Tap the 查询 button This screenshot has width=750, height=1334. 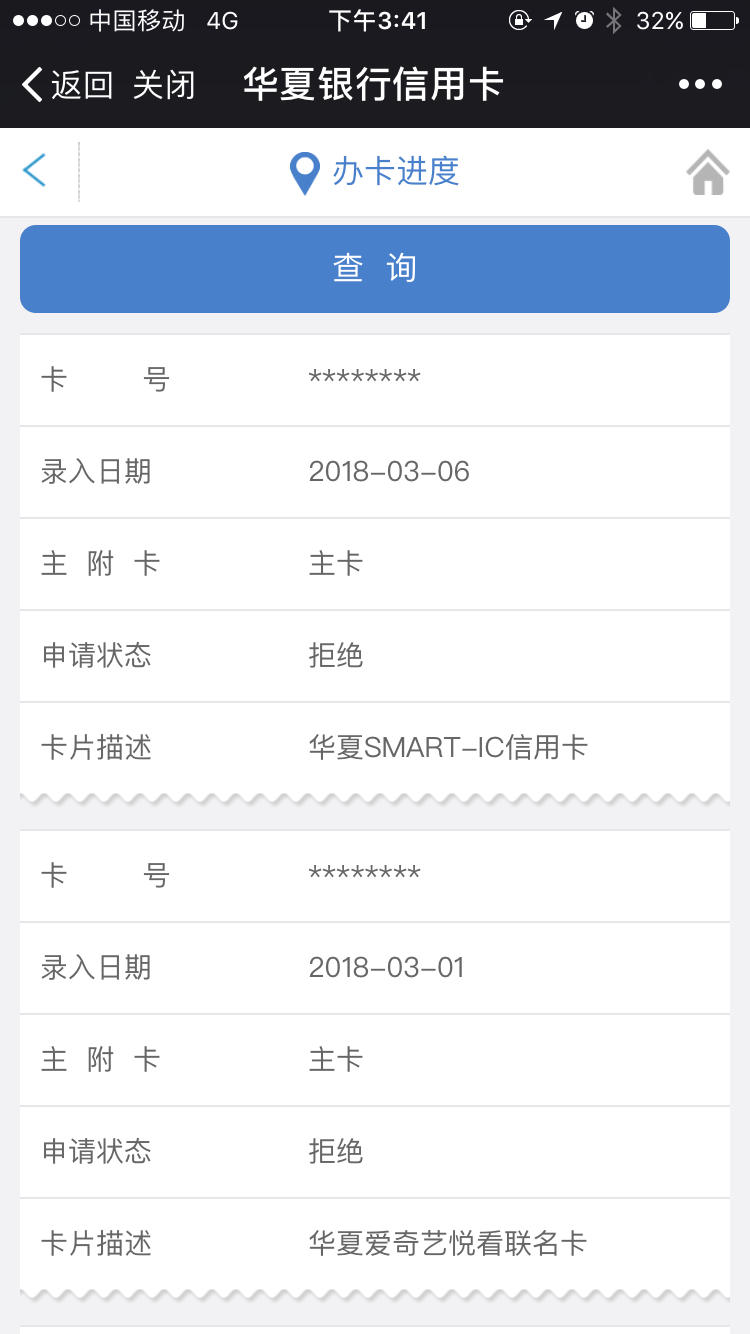click(x=375, y=269)
